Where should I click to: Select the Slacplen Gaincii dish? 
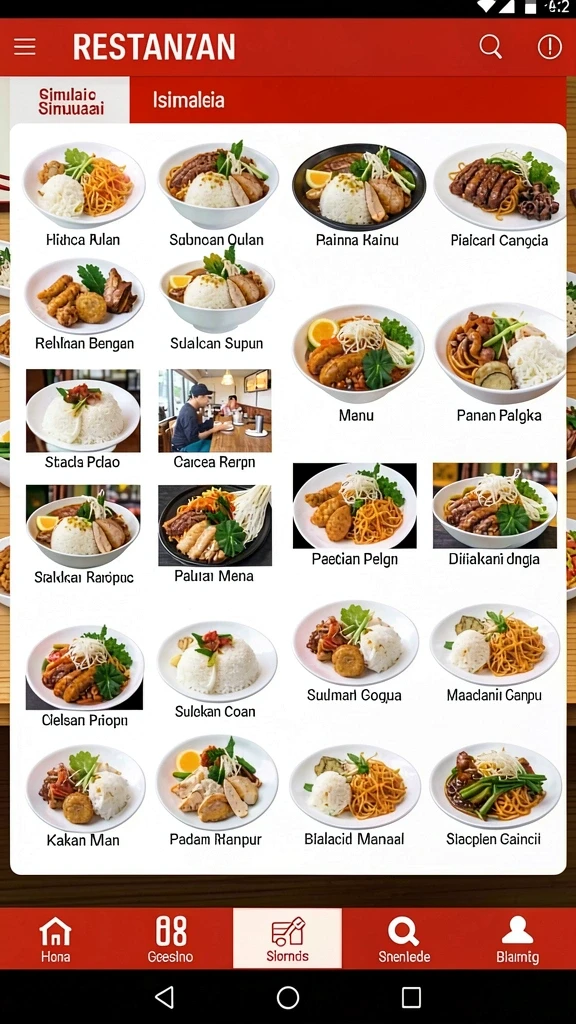[494, 795]
